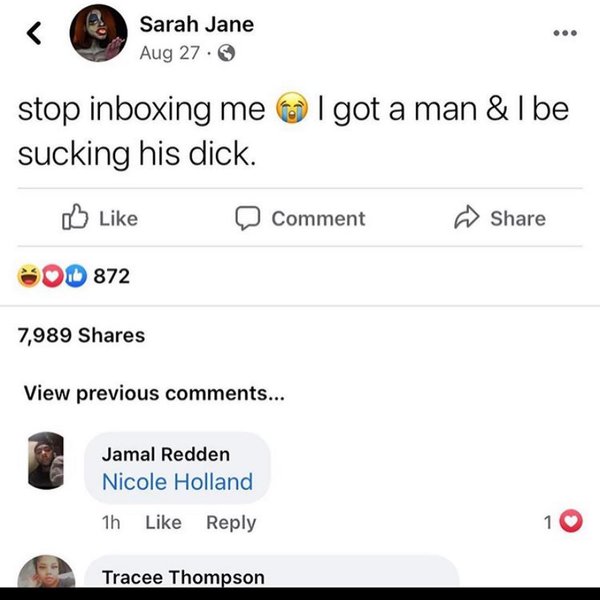Like Sarah Jane's post

point(100,218)
